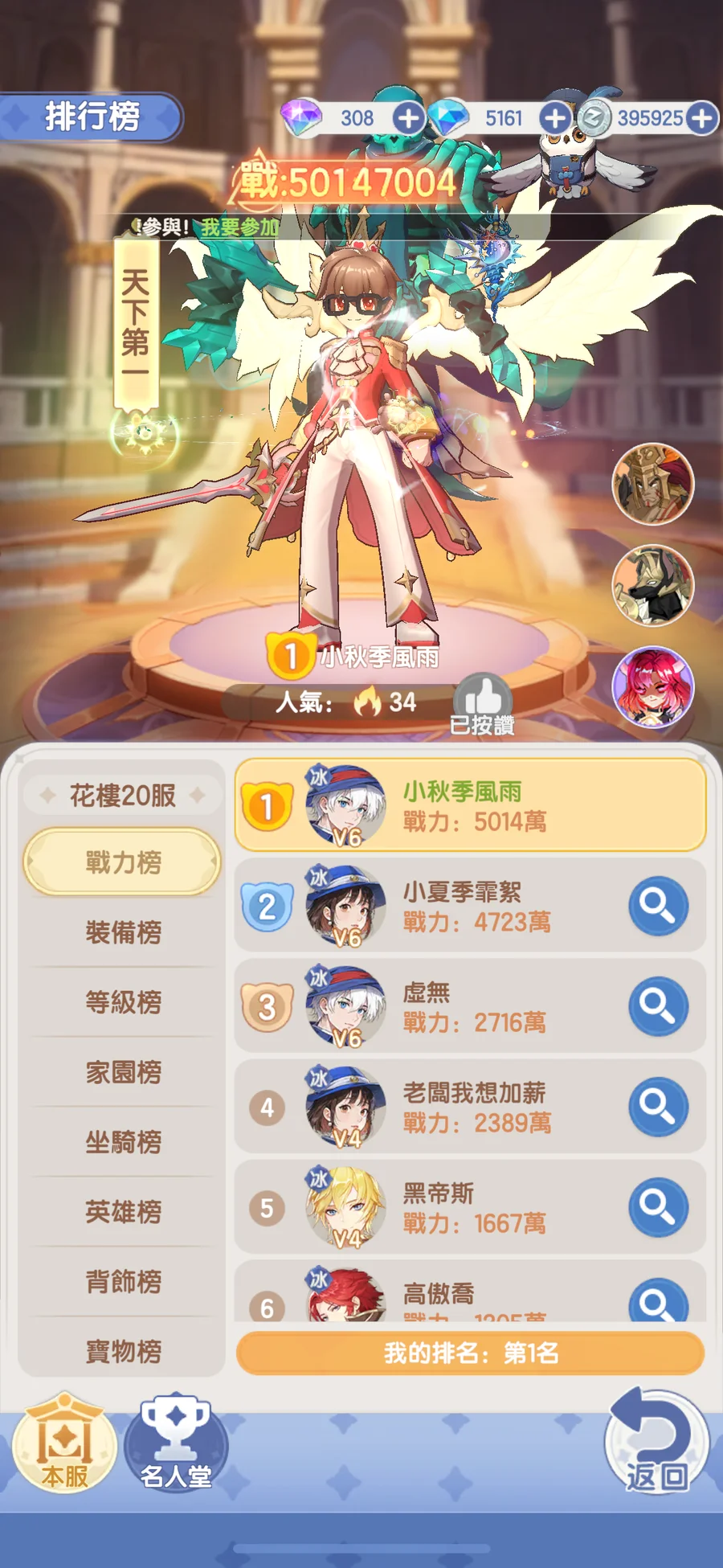Image resolution: width=723 pixels, height=1568 pixels.
Task: View 老闆我想加薪's profile via the magnifier
Action: (x=658, y=1107)
